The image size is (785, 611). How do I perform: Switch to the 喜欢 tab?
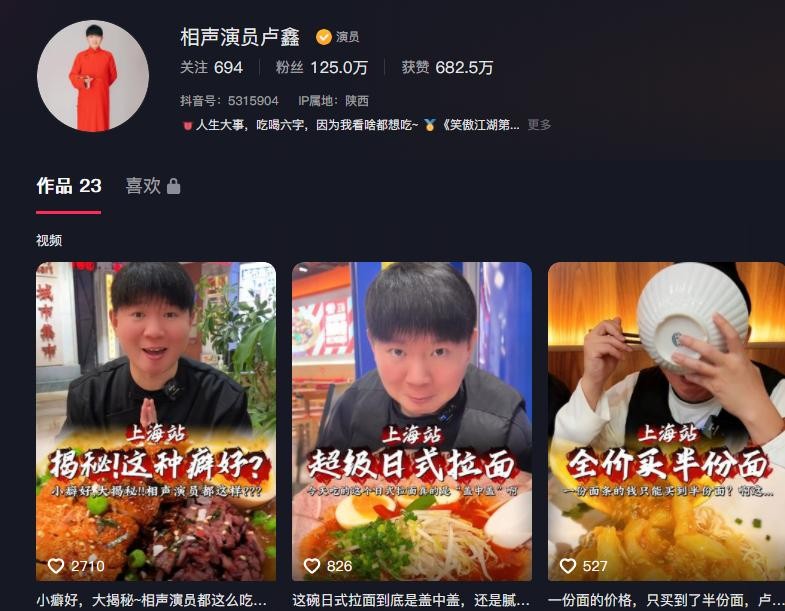[x=152, y=186]
